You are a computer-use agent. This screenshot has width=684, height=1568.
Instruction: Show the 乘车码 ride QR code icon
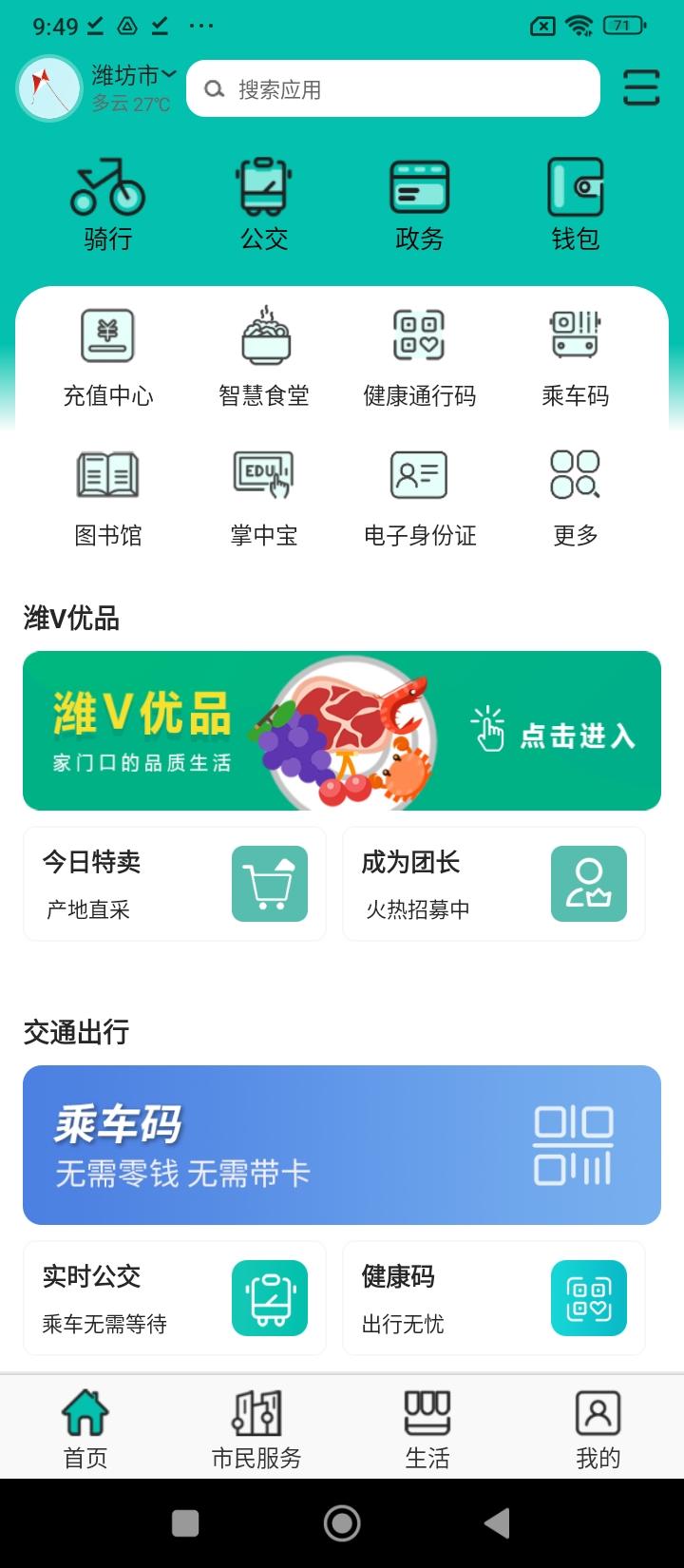click(575, 352)
